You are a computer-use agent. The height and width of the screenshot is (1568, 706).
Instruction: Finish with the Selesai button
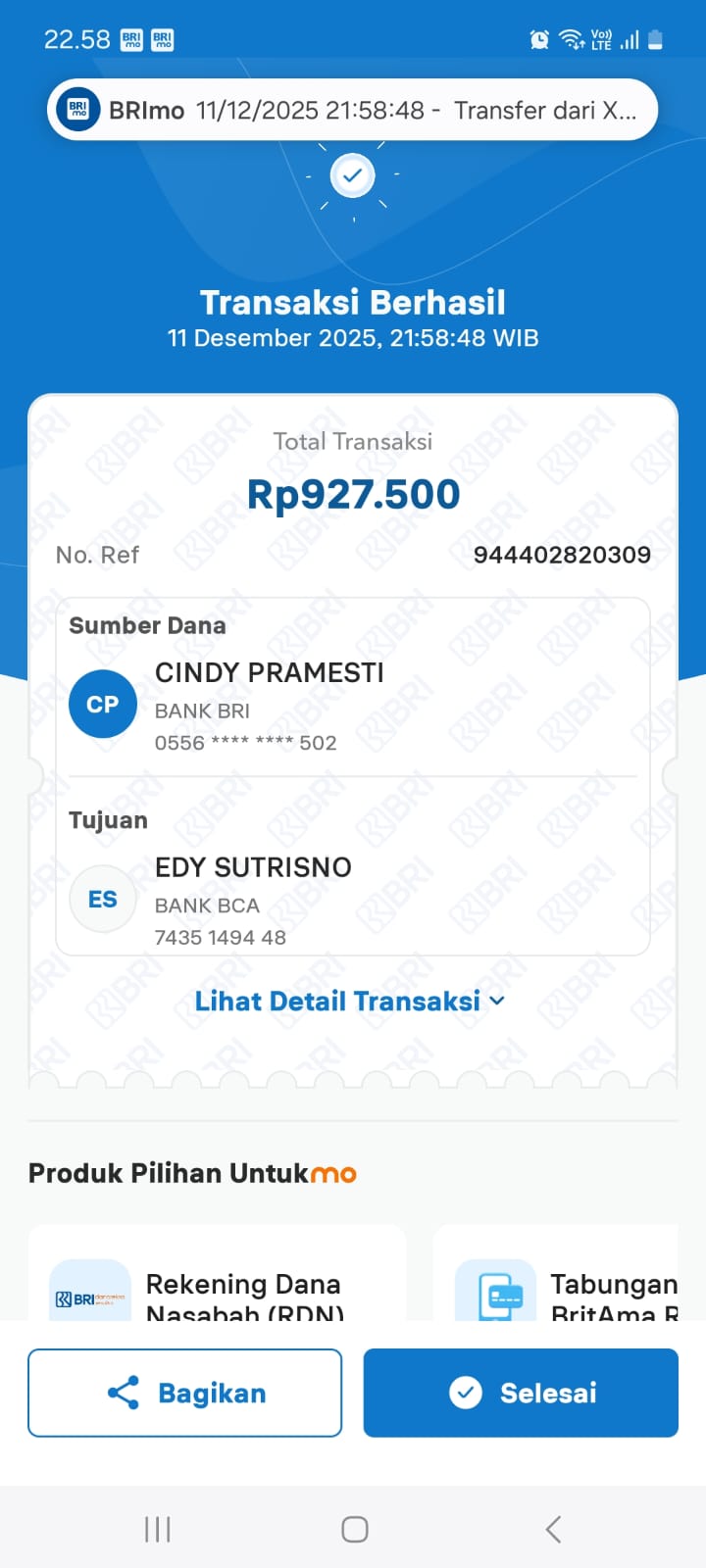521,1393
